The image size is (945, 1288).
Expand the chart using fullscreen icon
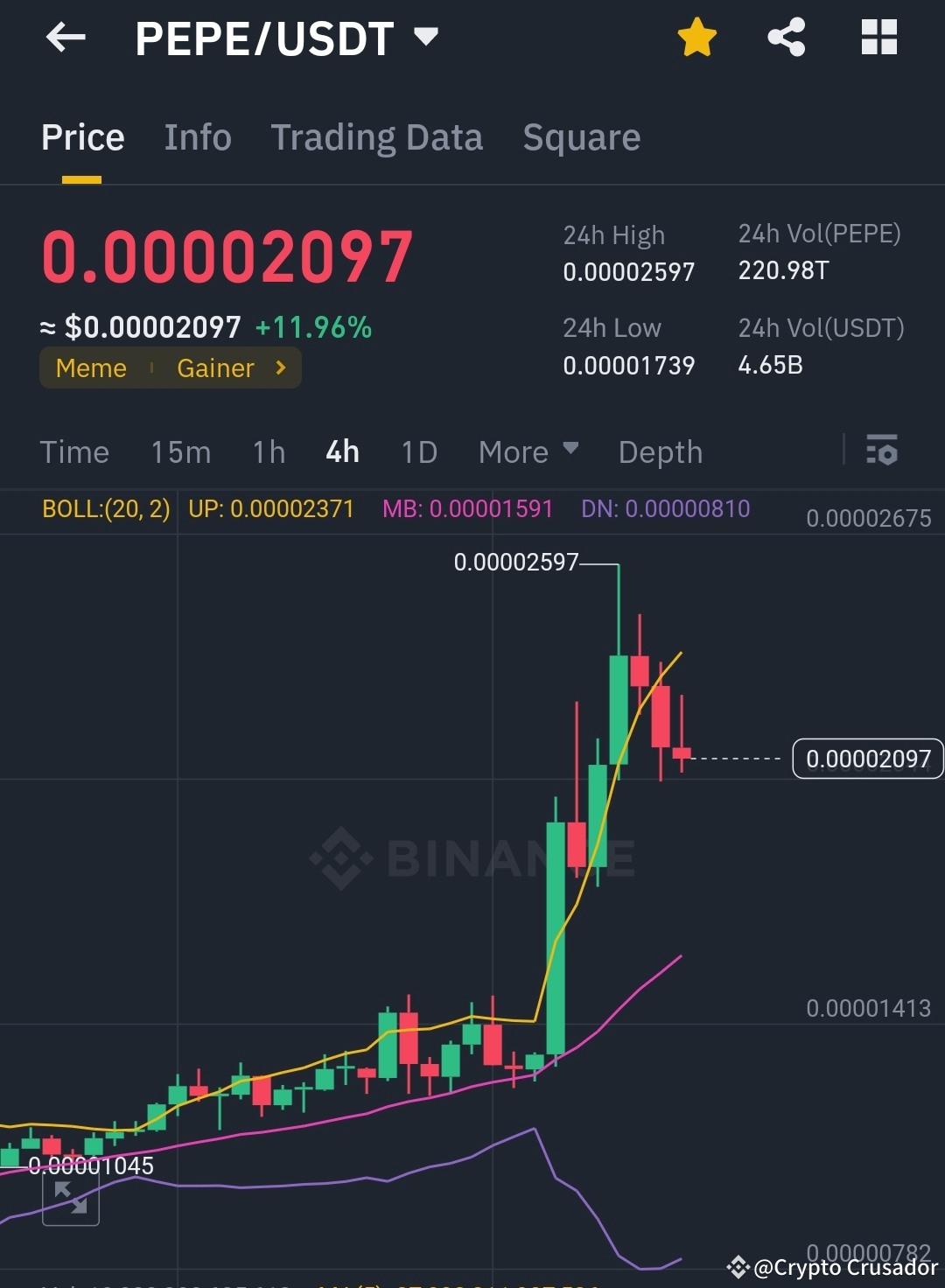pyautogui.click(x=71, y=1200)
